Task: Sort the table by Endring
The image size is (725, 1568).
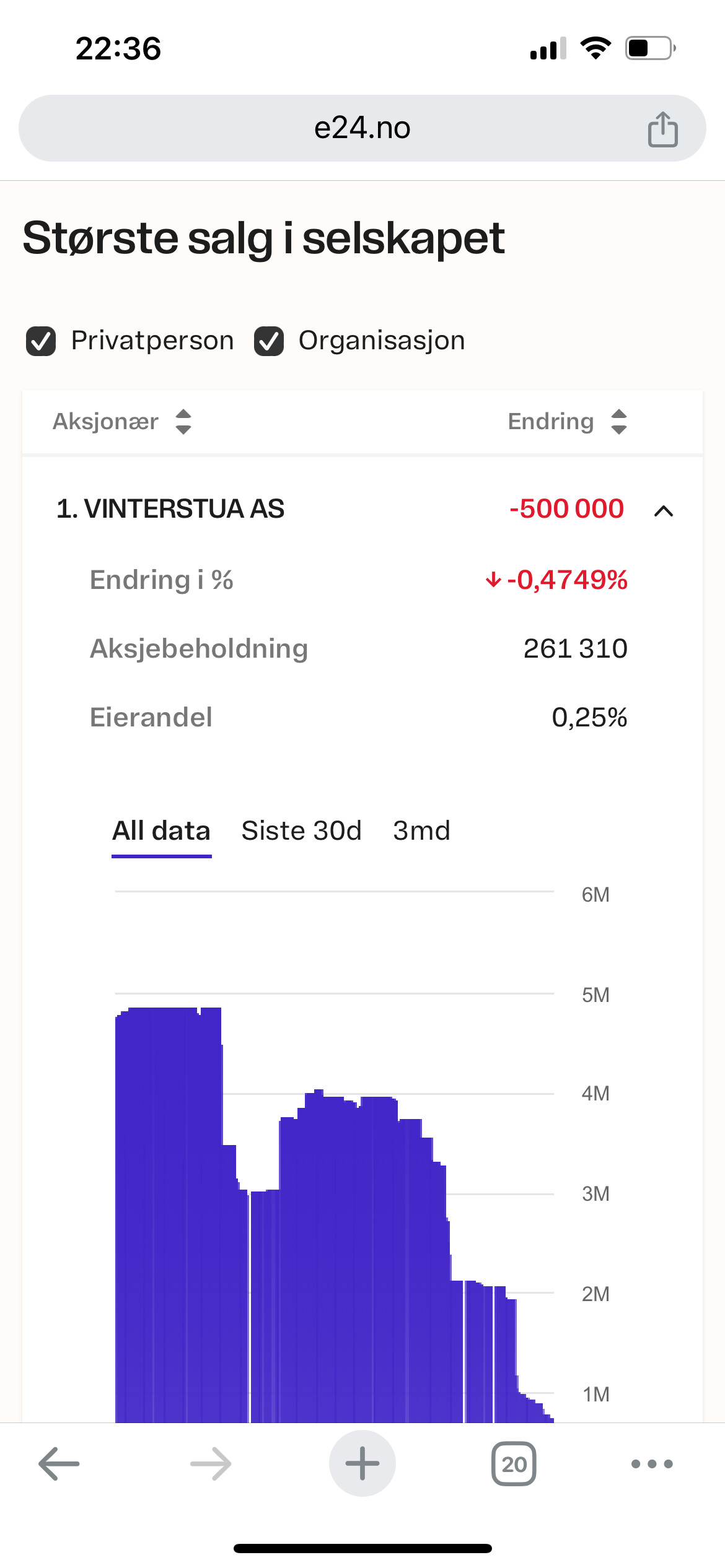Action: pos(568,422)
